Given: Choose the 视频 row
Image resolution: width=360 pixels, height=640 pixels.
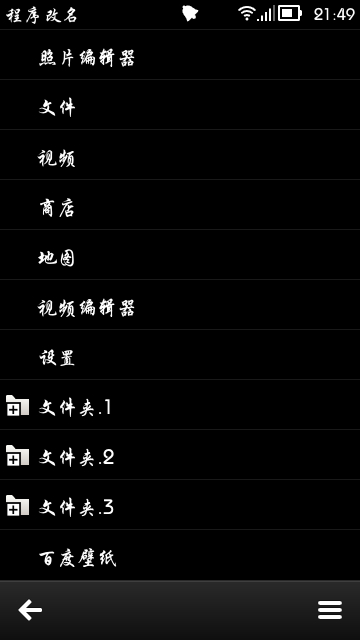Looking at the screenshot, I should (180, 155).
